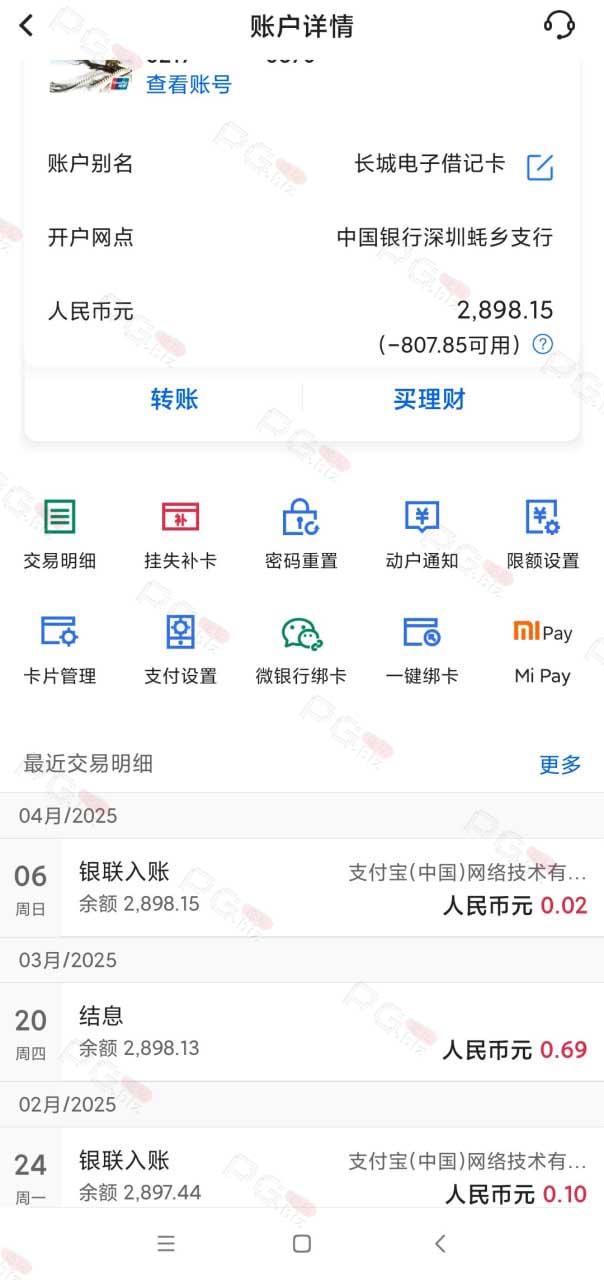Tap 更多 to see more transactions

pyautogui.click(x=560, y=765)
